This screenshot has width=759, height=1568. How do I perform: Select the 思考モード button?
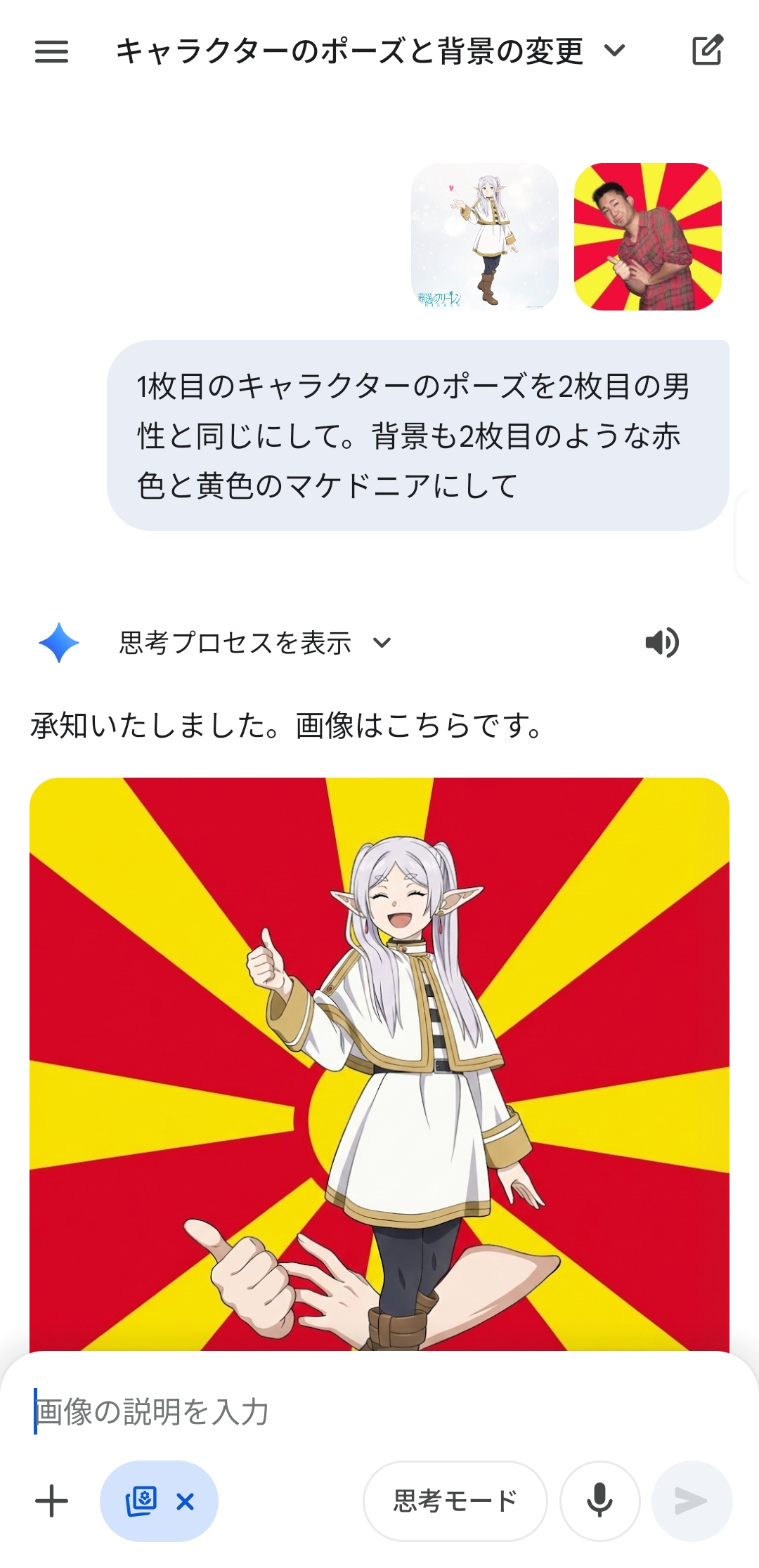pos(455,1501)
